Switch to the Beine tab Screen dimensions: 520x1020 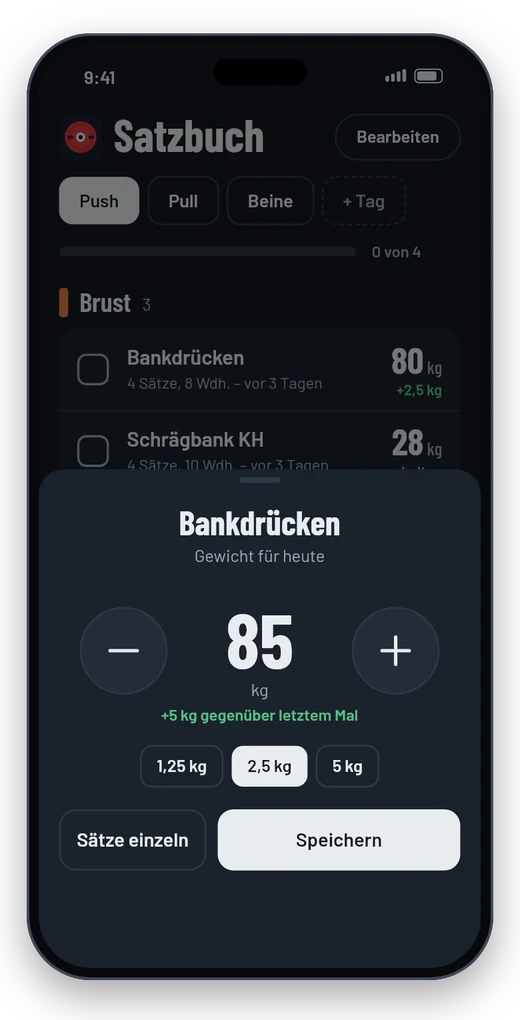[270, 201]
